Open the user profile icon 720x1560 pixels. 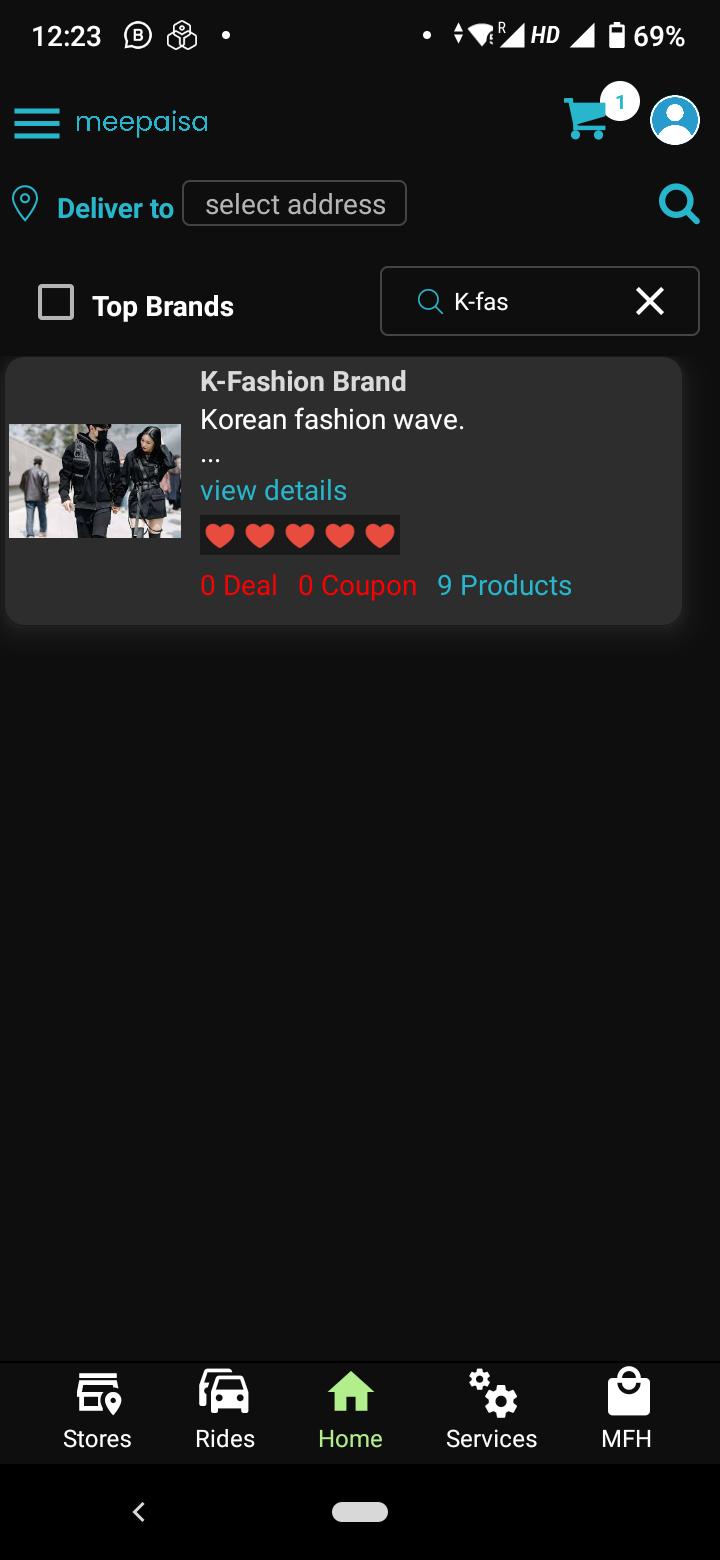tap(675, 120)
